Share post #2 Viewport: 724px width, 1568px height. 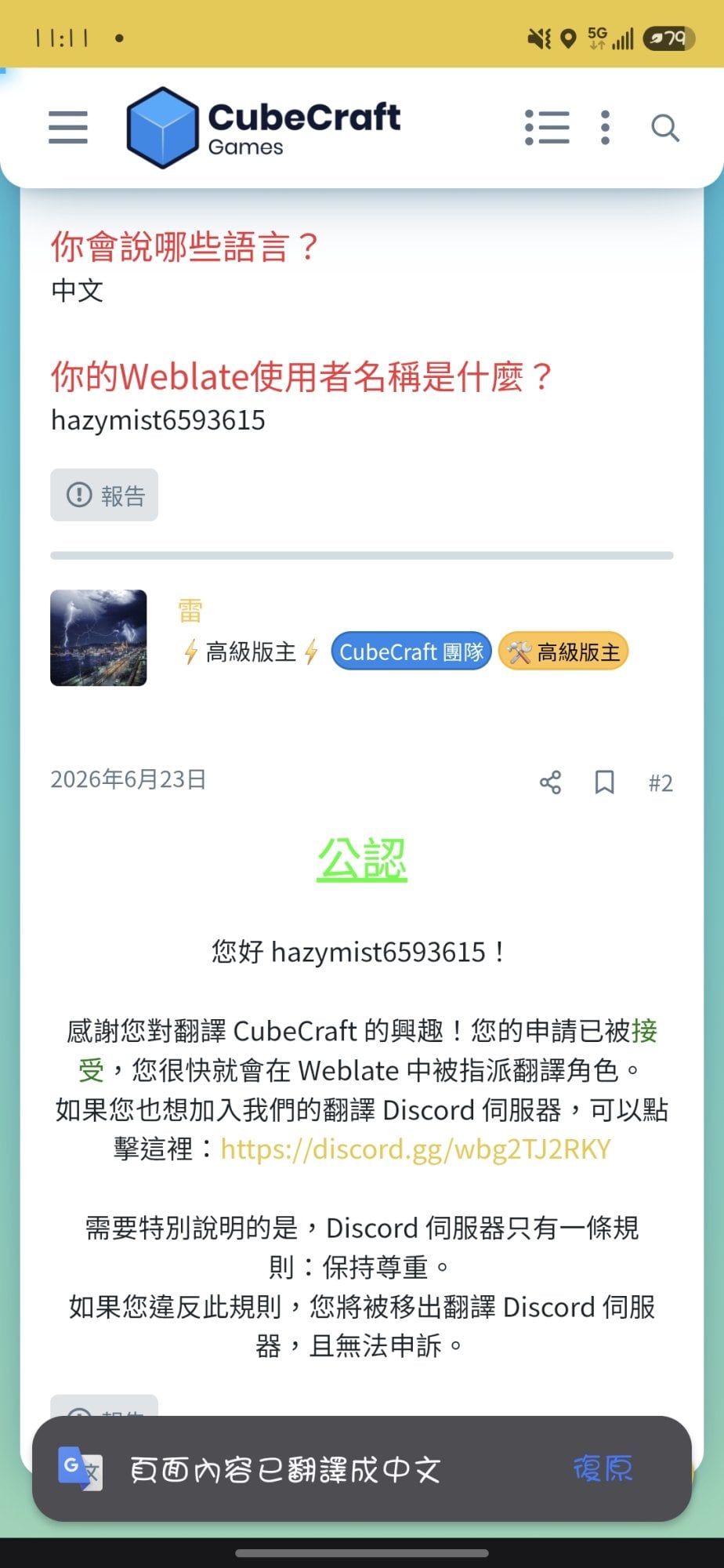pos(550,782)
